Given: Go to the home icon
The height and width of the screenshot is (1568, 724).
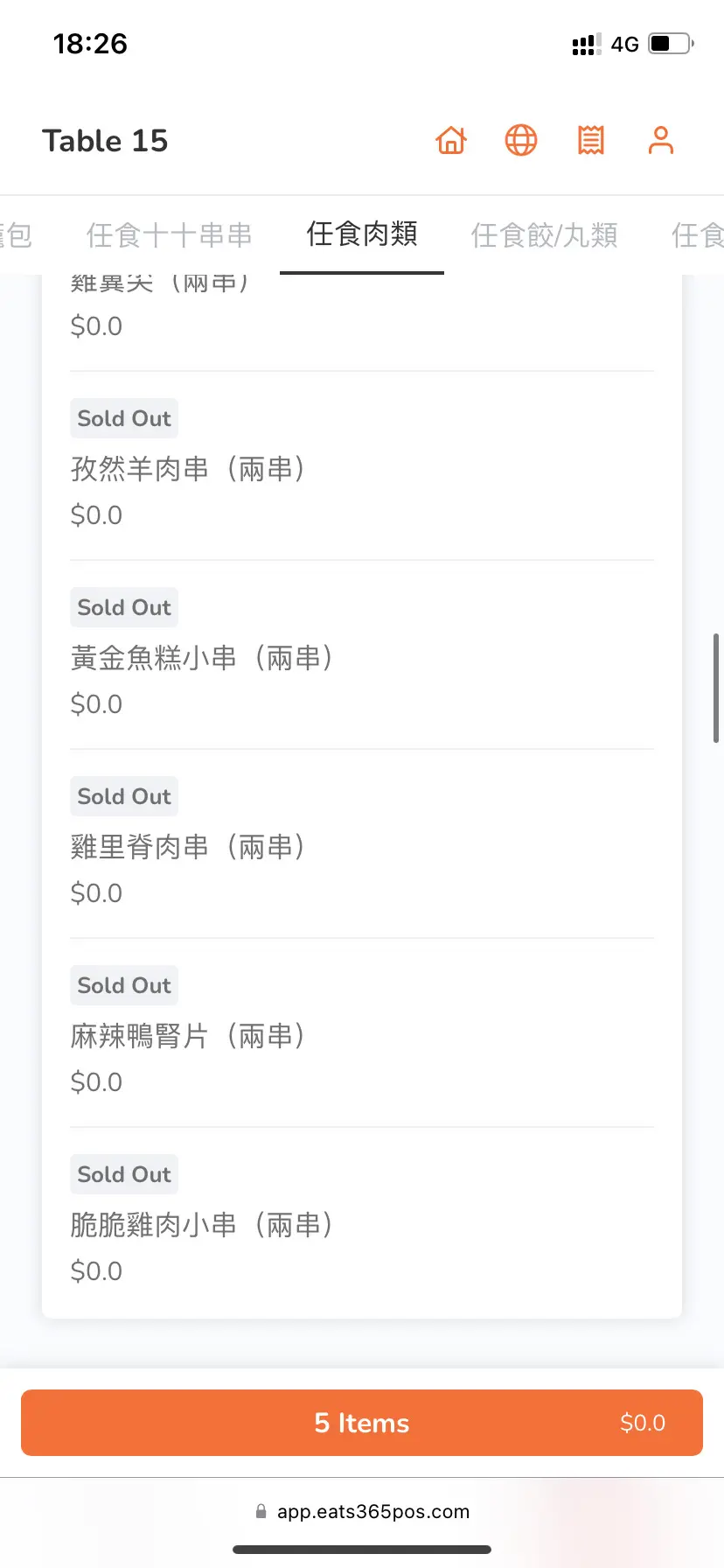Looking at the screenshot, I should click(x=451, y=140).
